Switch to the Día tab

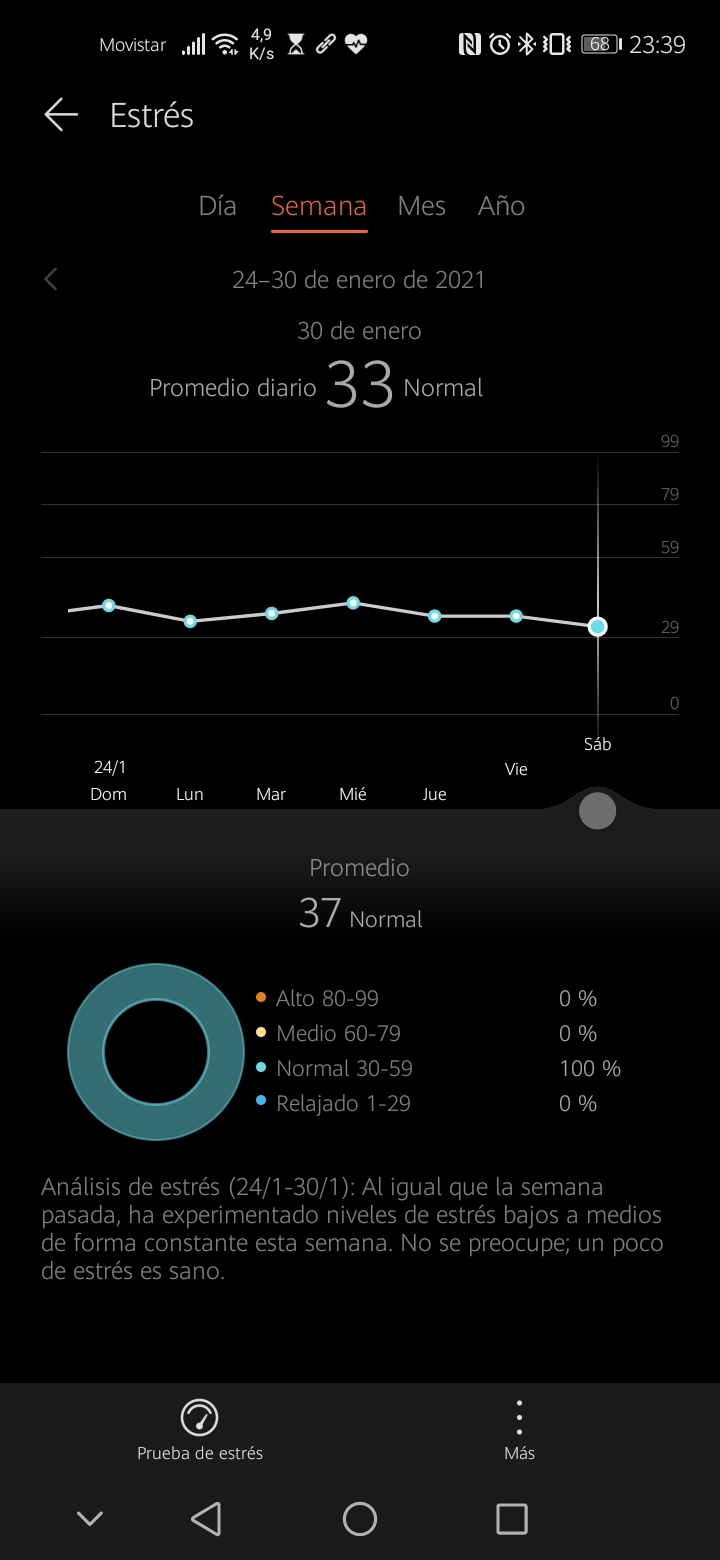[x=218, y=206]
